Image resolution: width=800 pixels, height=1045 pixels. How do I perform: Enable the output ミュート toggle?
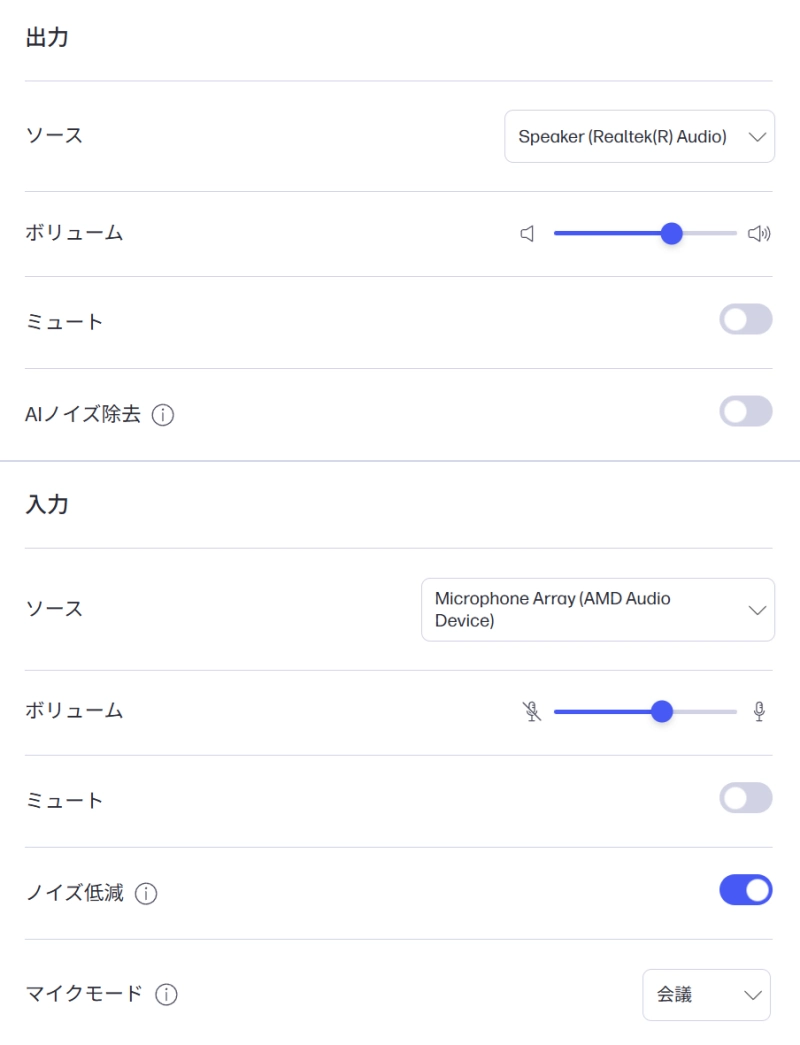click(746, 319)
